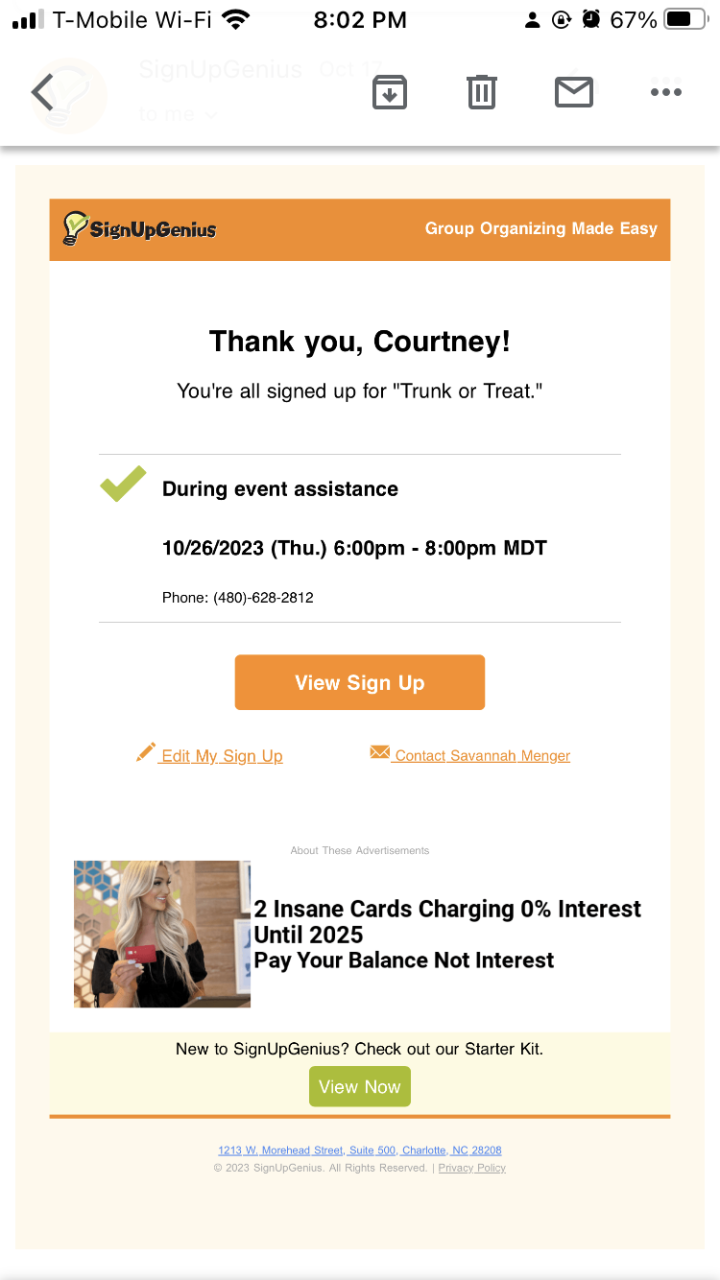Go back to the inbox

(x=42, y=93)
